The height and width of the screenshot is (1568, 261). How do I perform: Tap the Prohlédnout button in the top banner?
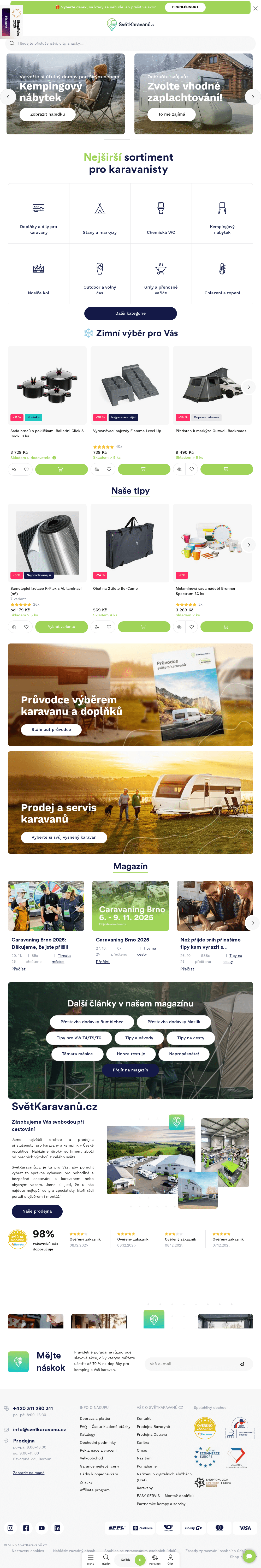coord(185,7)
